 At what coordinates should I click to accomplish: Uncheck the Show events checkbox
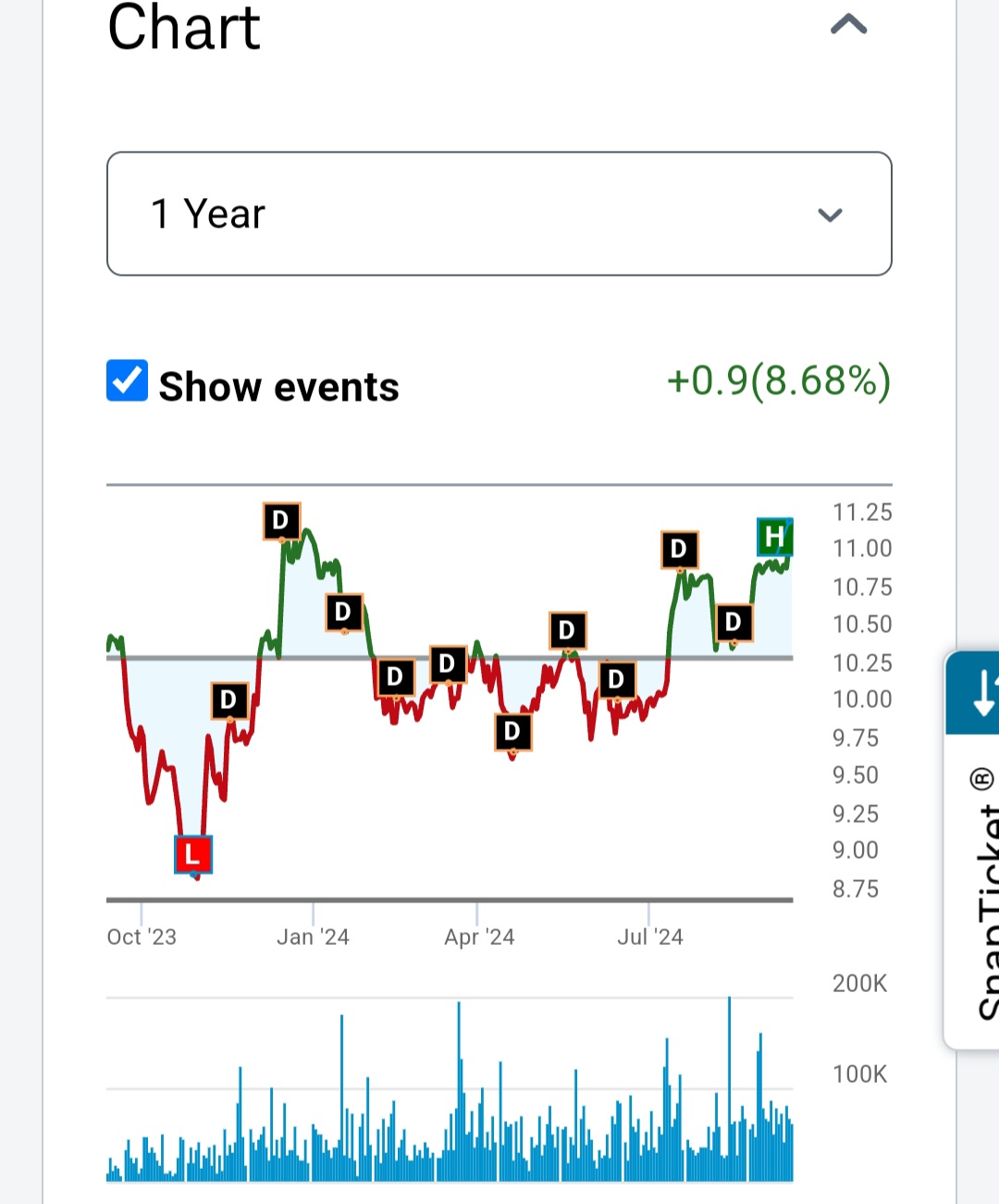pyautogui.click(x=128, y=380)
